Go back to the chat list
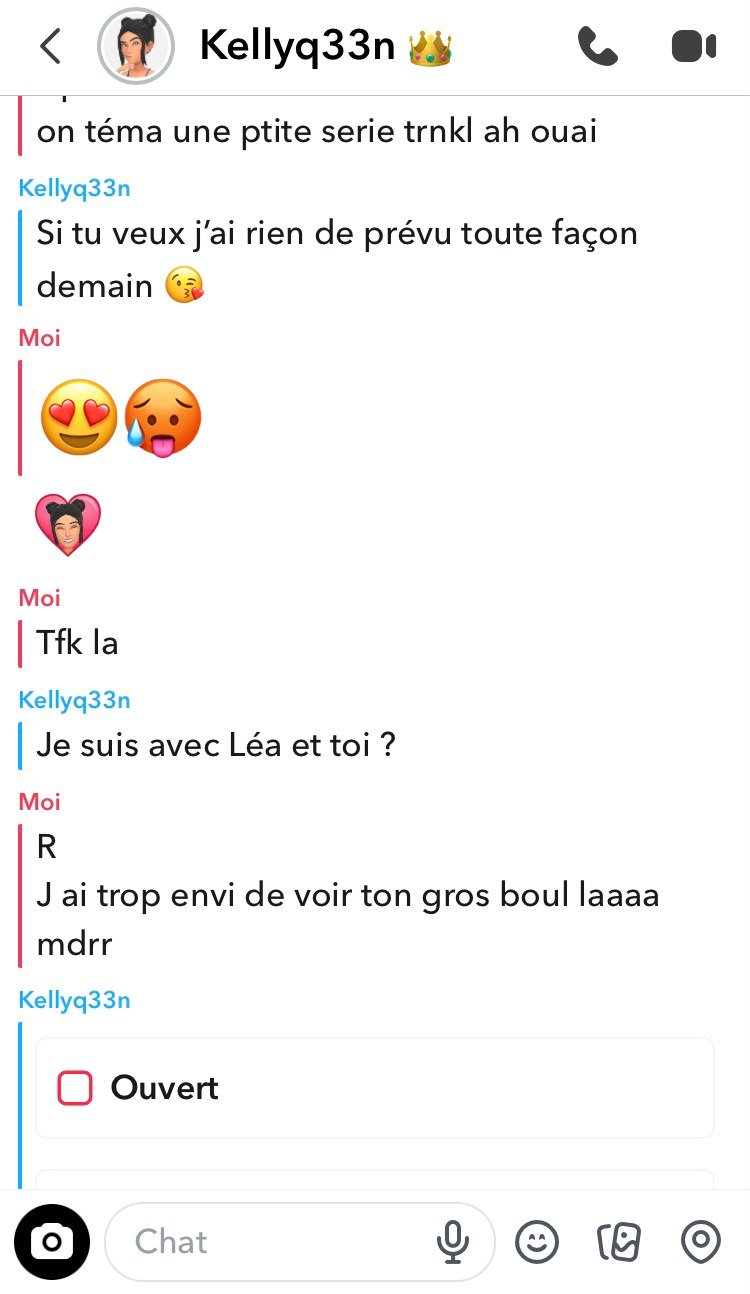The image size is (750, 1294). [50, 47]
